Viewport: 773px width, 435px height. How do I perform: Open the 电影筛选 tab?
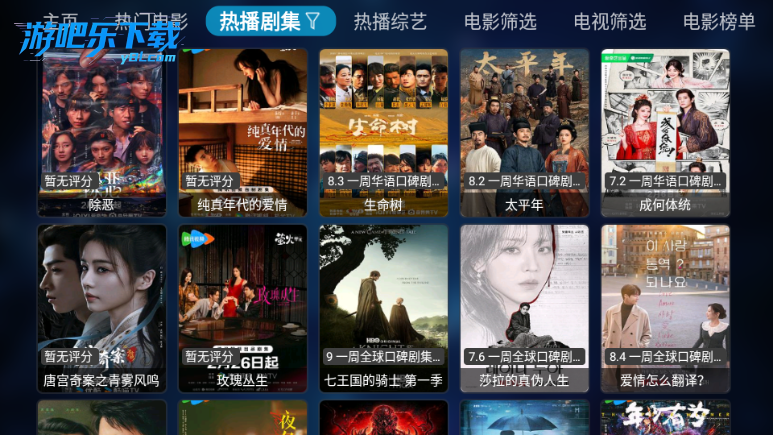pyautogui.click(x=500, y=21)
